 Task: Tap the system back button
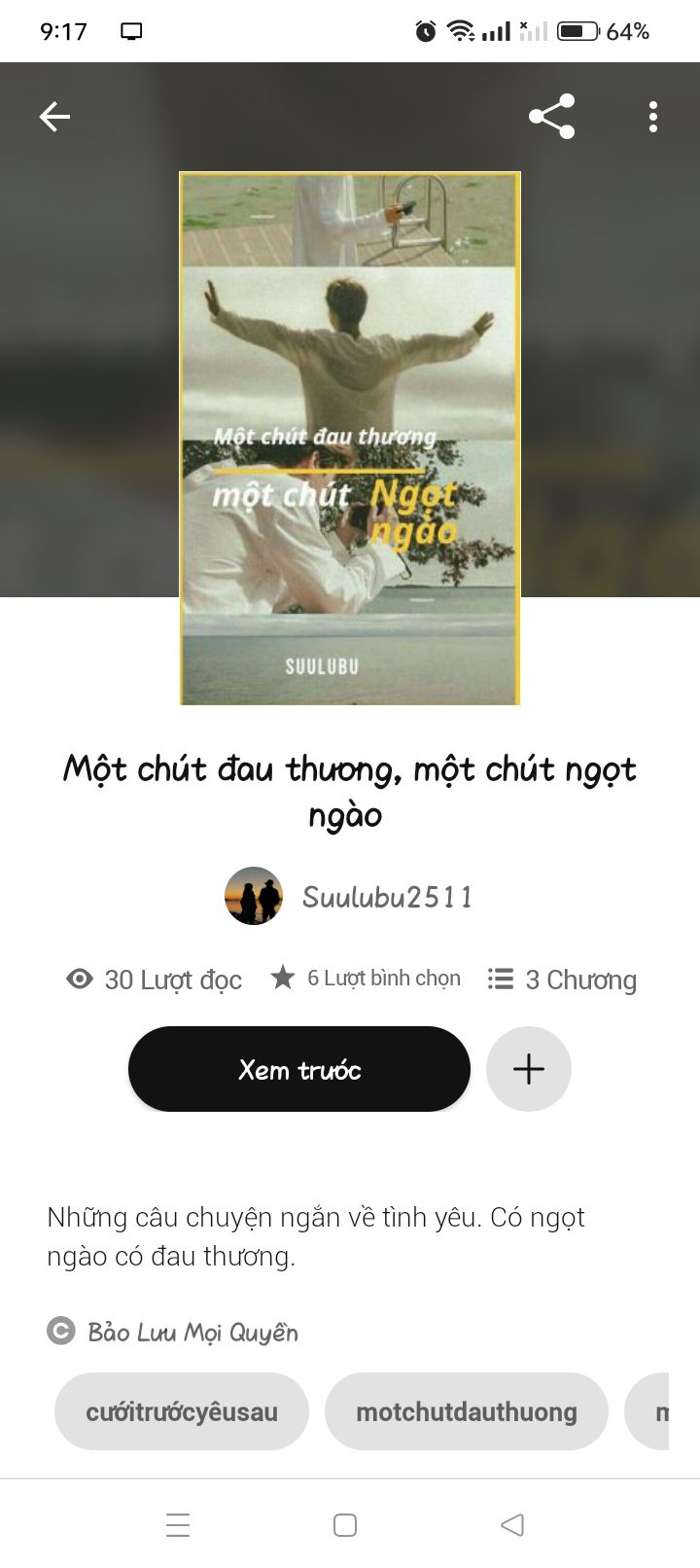click(x=512, y=1524)
